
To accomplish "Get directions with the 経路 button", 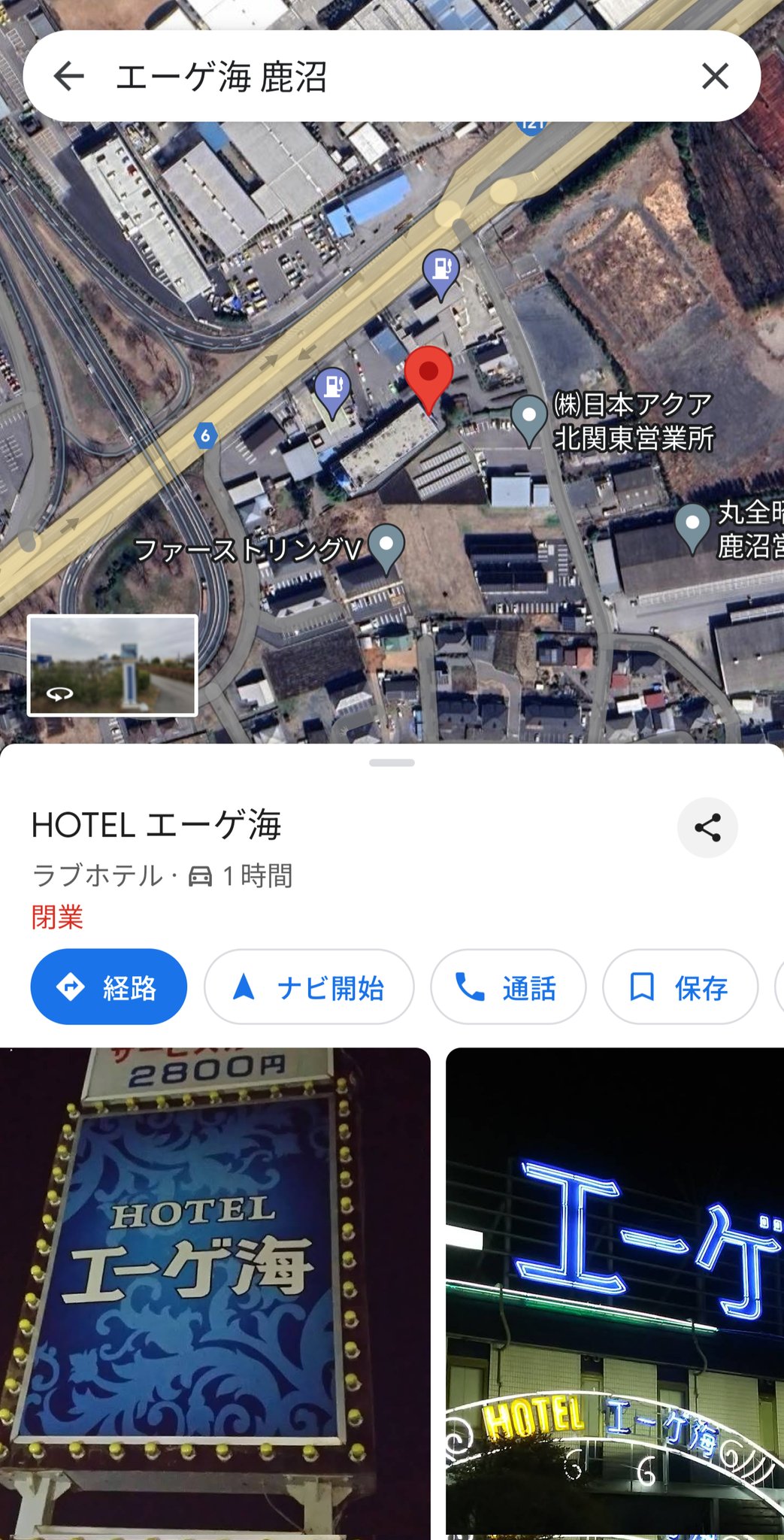I will (109, 987).
